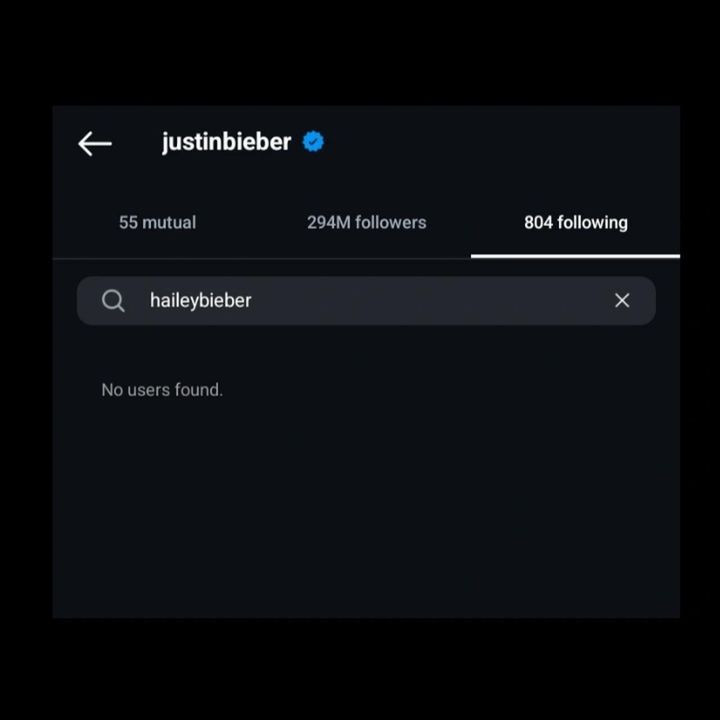Screen dimensions: 720x720
Task: Switch to the 55 mutual tab
Action: [x=157, y=223]
